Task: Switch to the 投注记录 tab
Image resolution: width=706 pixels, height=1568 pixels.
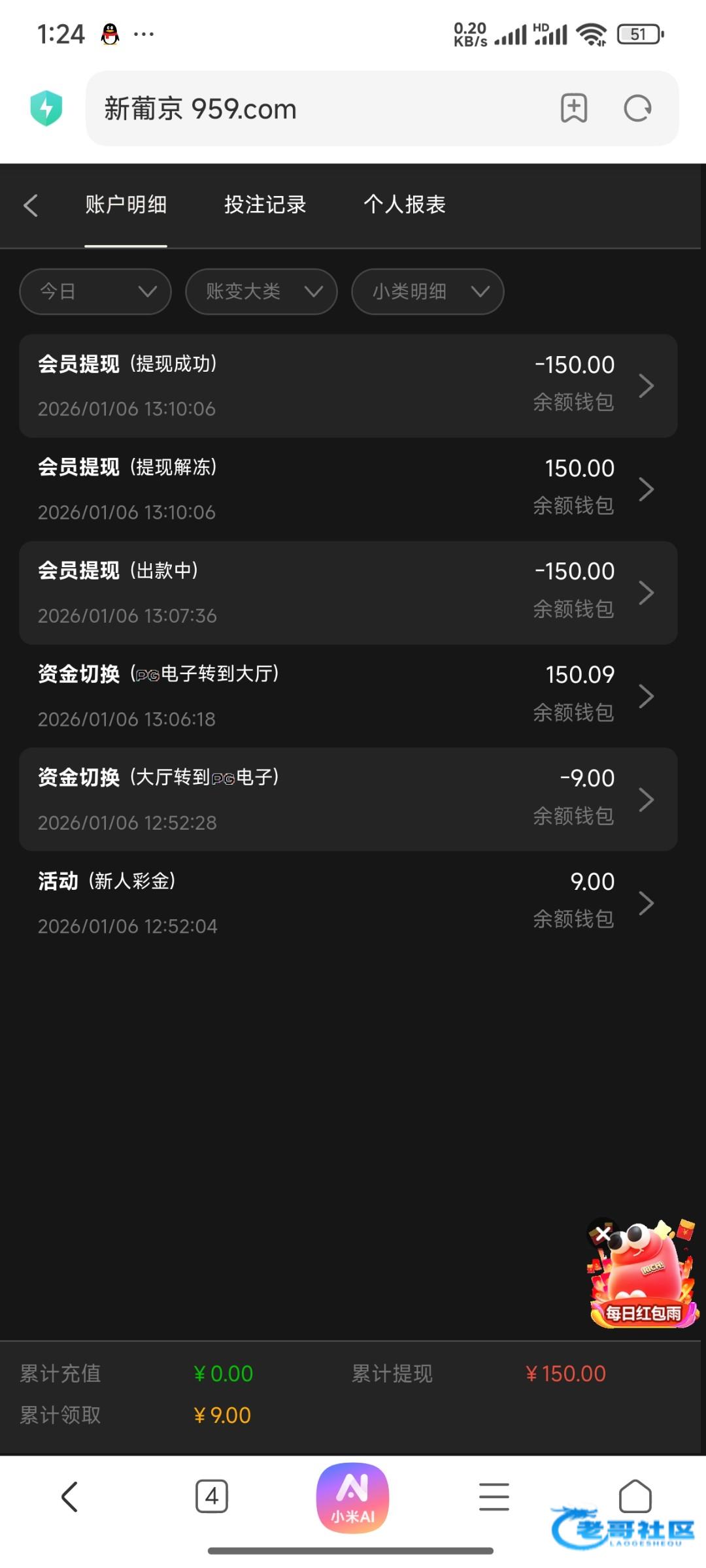Action: (265, 204)
